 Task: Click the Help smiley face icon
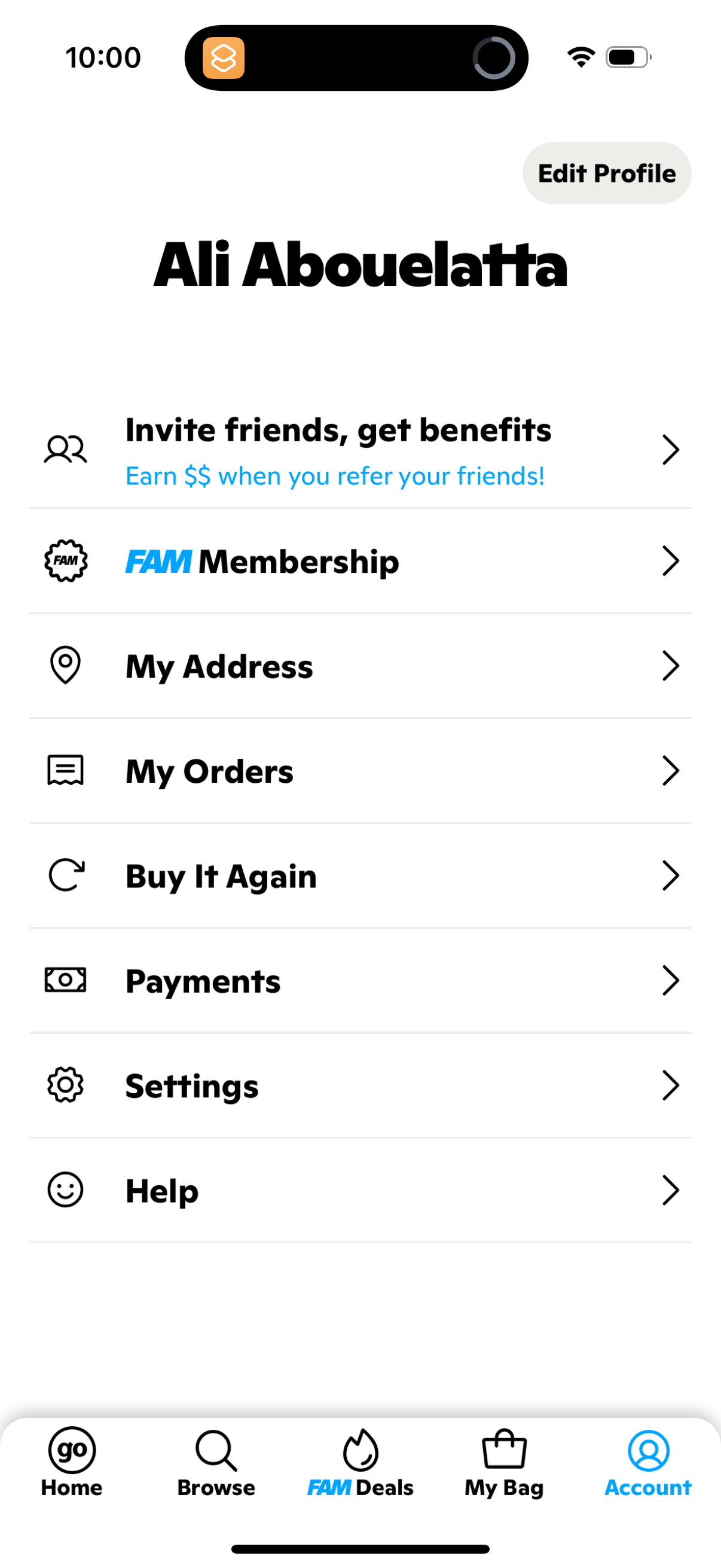(65, 1190)
